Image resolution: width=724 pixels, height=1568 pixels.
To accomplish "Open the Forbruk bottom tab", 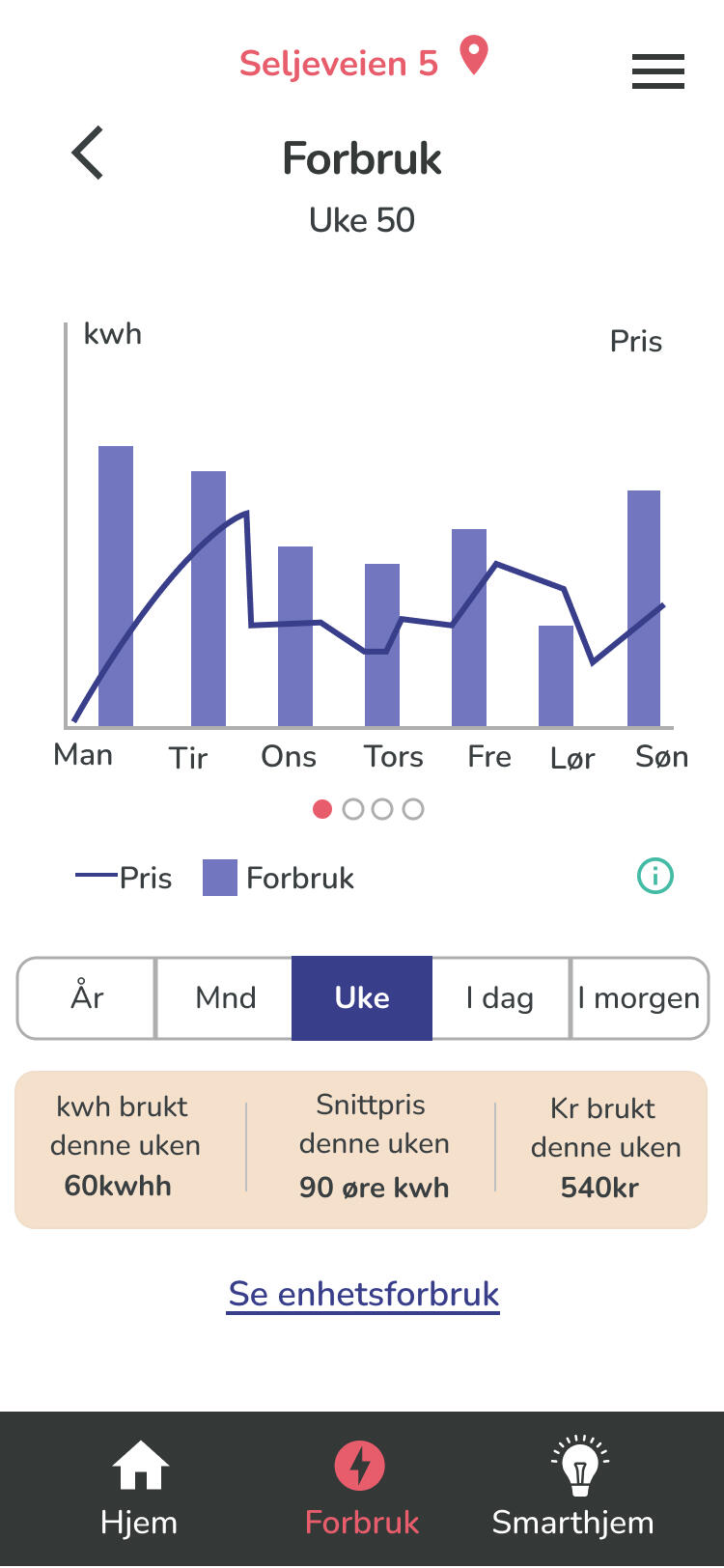I will (361, 1489).
